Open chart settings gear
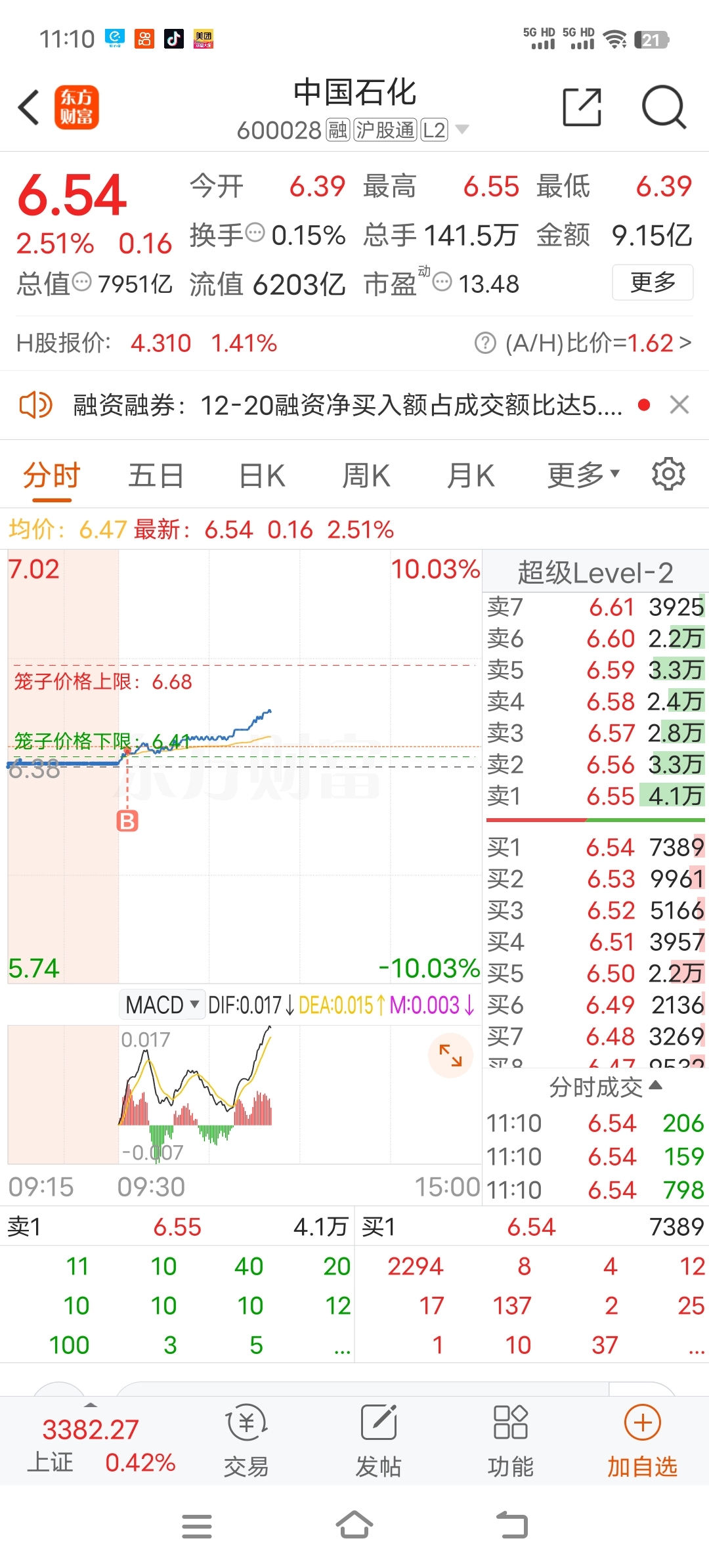This screenshot has height=1568, width=709. tap(668, 474)
